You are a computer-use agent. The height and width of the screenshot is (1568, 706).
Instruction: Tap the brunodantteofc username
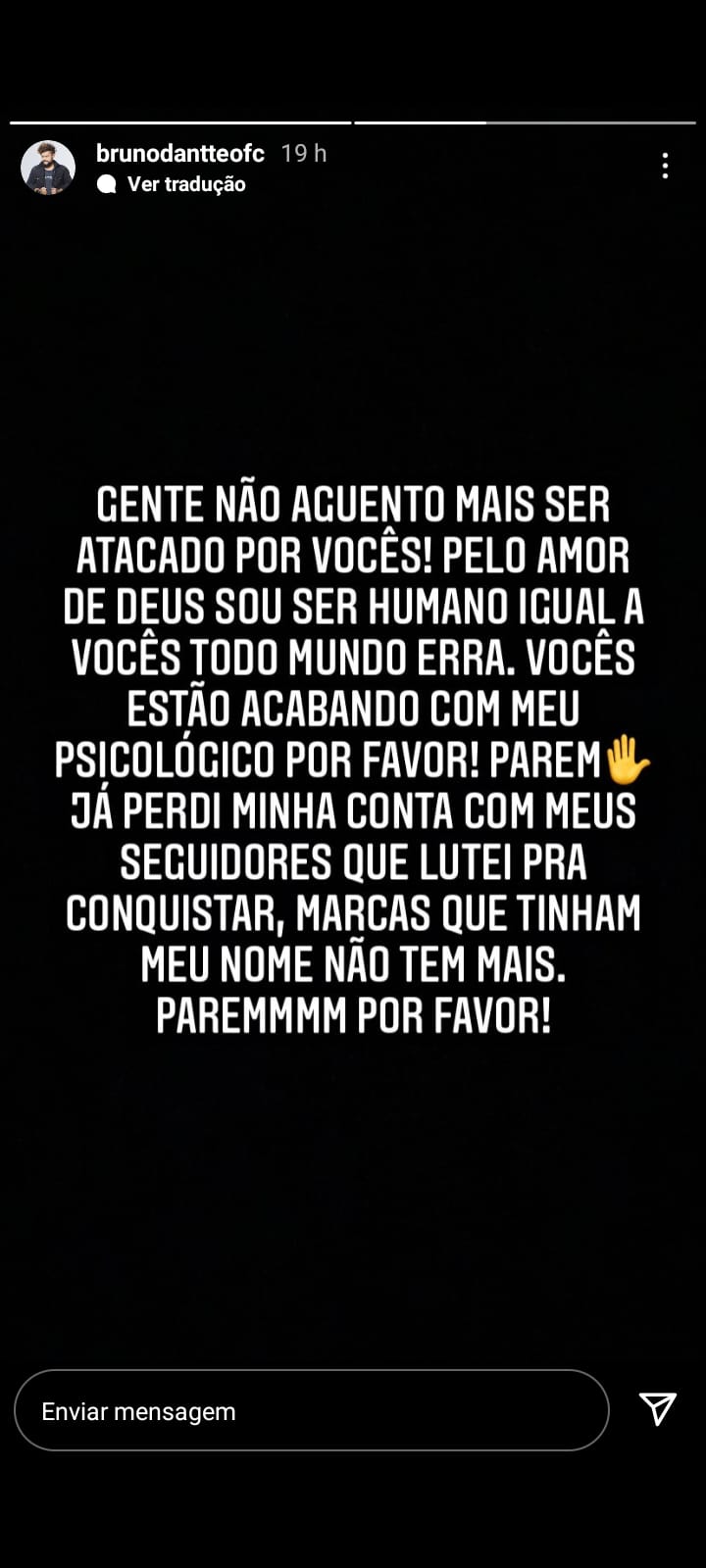(180, 153)
